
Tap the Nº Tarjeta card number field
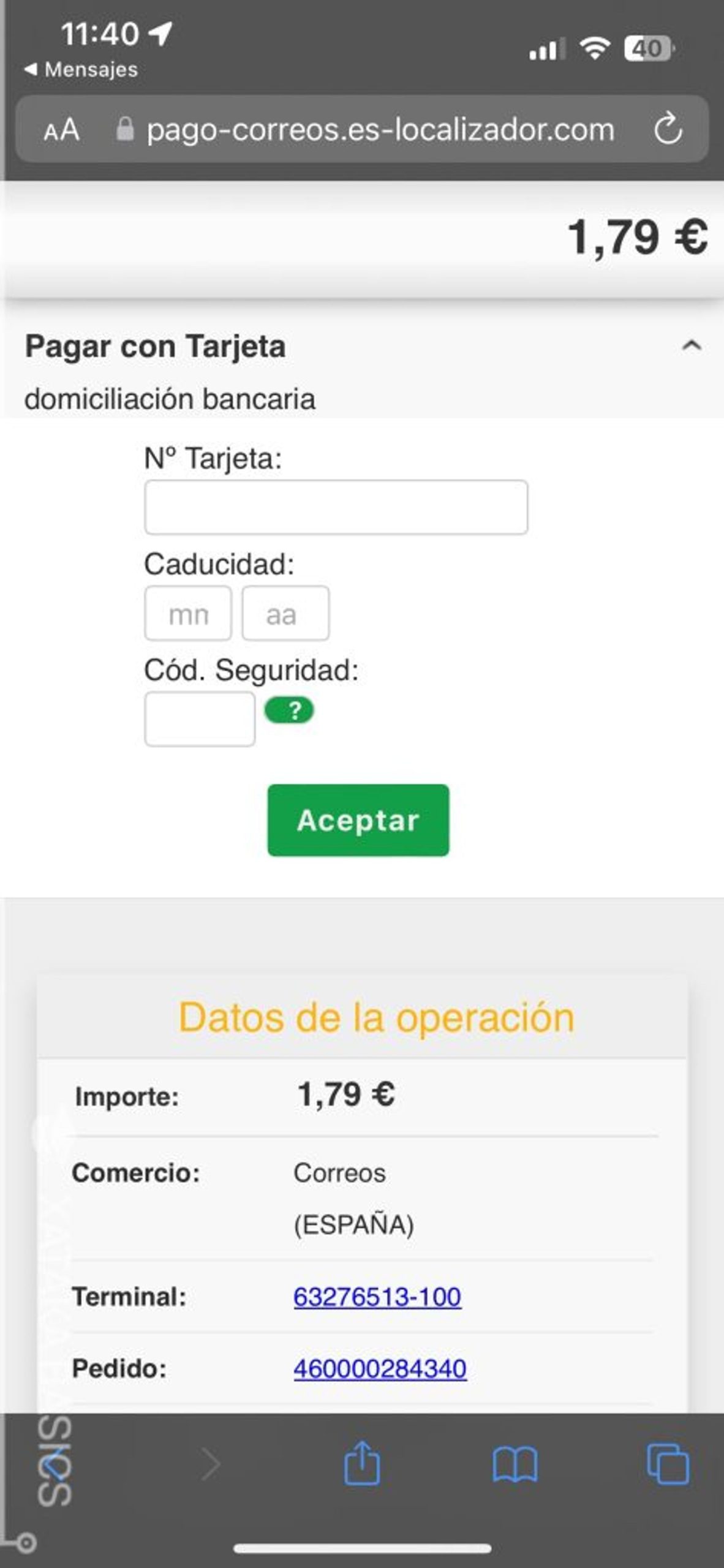click(x=336, y=507)
